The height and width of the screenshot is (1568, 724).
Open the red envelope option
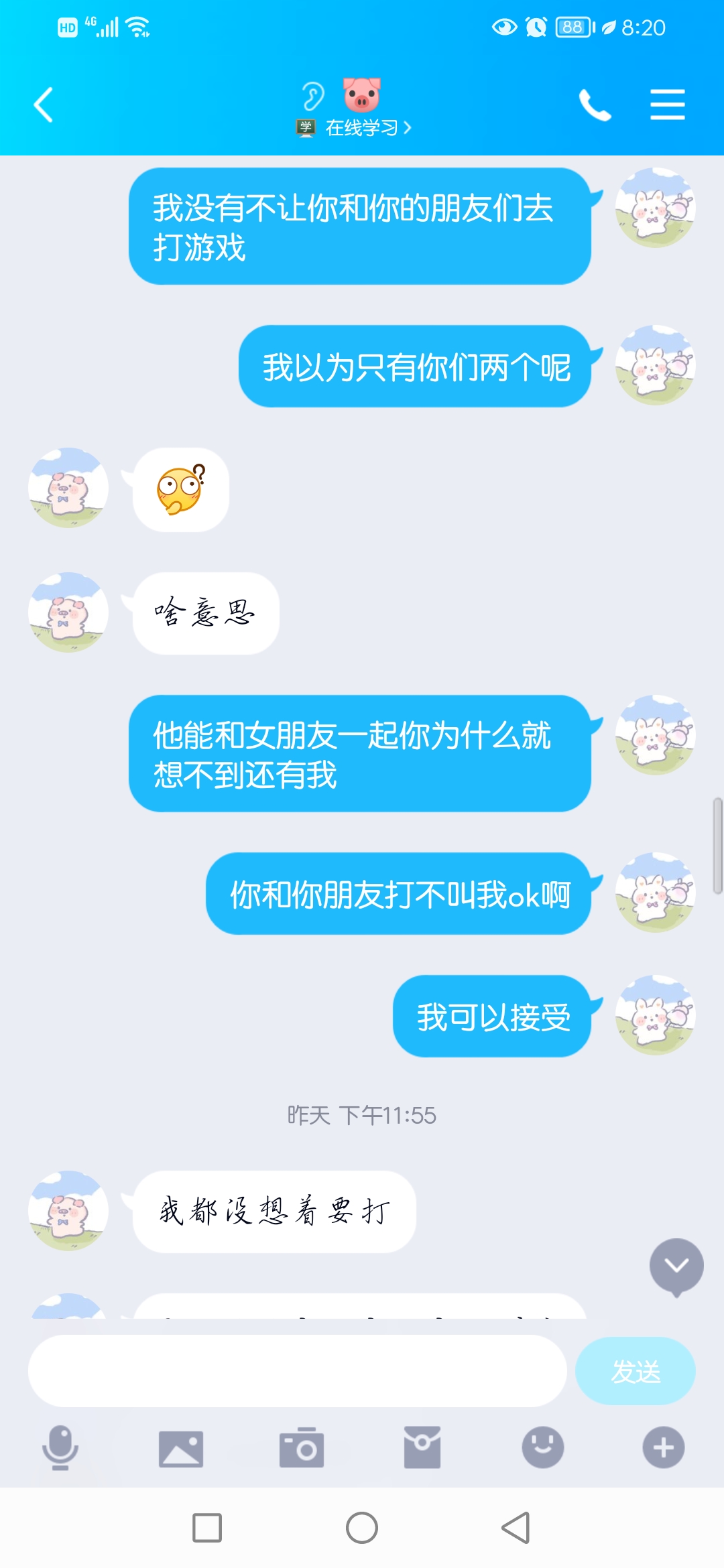pos(422,1447)
